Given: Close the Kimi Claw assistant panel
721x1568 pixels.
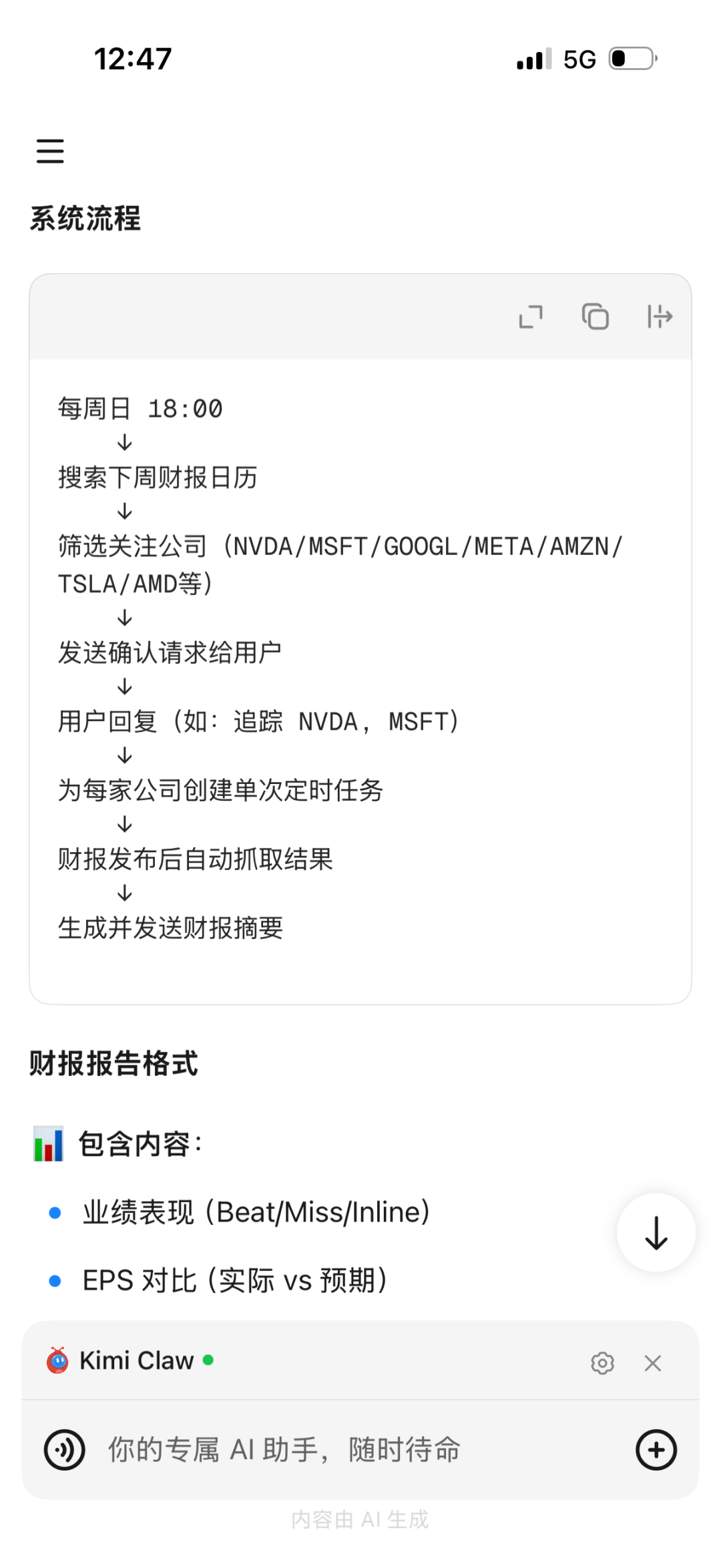Looking at the screenshot, I should [653, 1362].
